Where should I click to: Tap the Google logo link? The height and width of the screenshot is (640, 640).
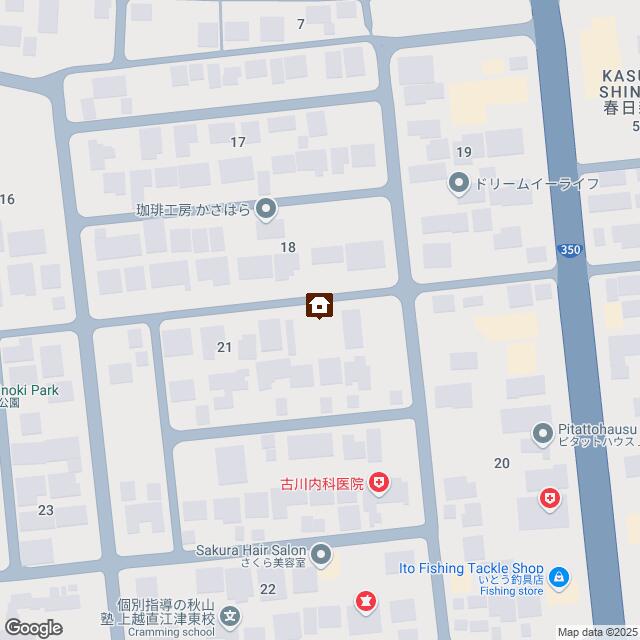coord(32,627)
